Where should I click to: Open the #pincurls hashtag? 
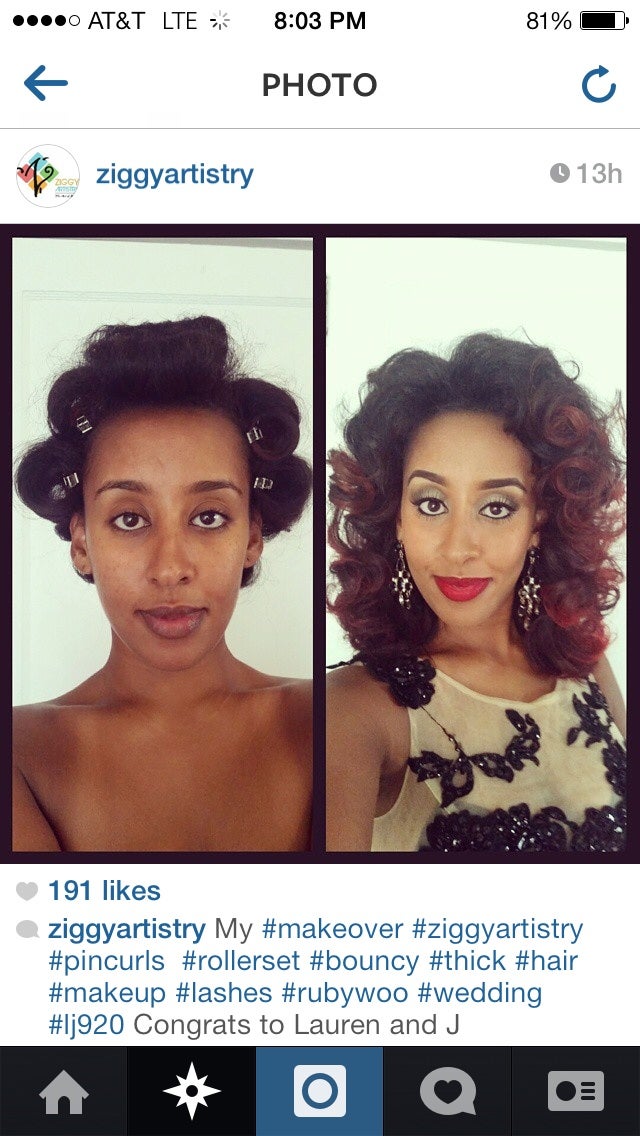coord(106,961)
